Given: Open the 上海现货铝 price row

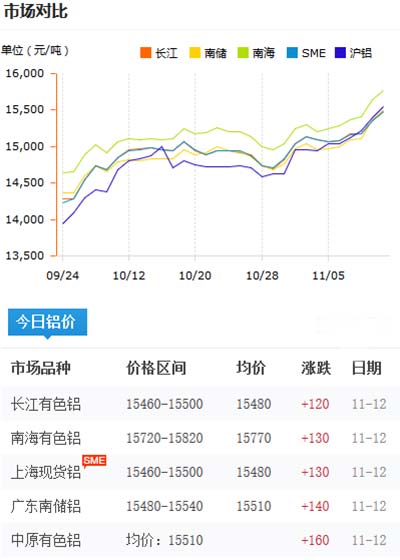Looking at the screenshot, I should 200,472.
